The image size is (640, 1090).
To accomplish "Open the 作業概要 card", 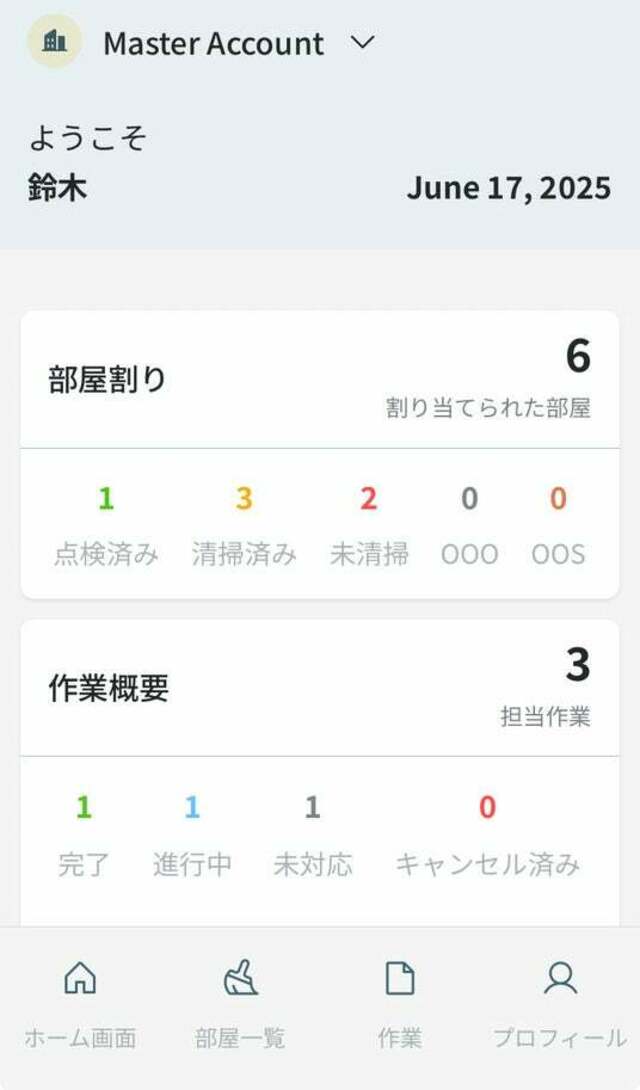I will pos(320,772).
